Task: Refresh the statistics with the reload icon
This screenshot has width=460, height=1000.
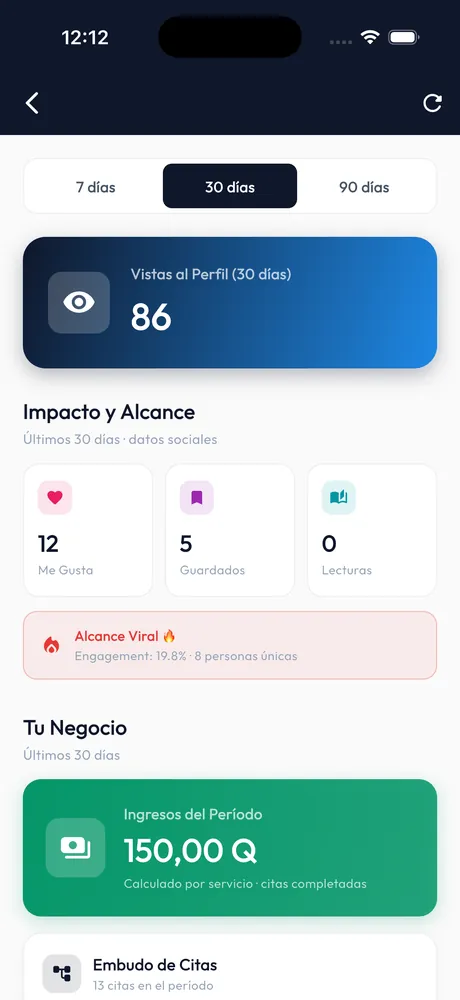Action: coord(433,103)
